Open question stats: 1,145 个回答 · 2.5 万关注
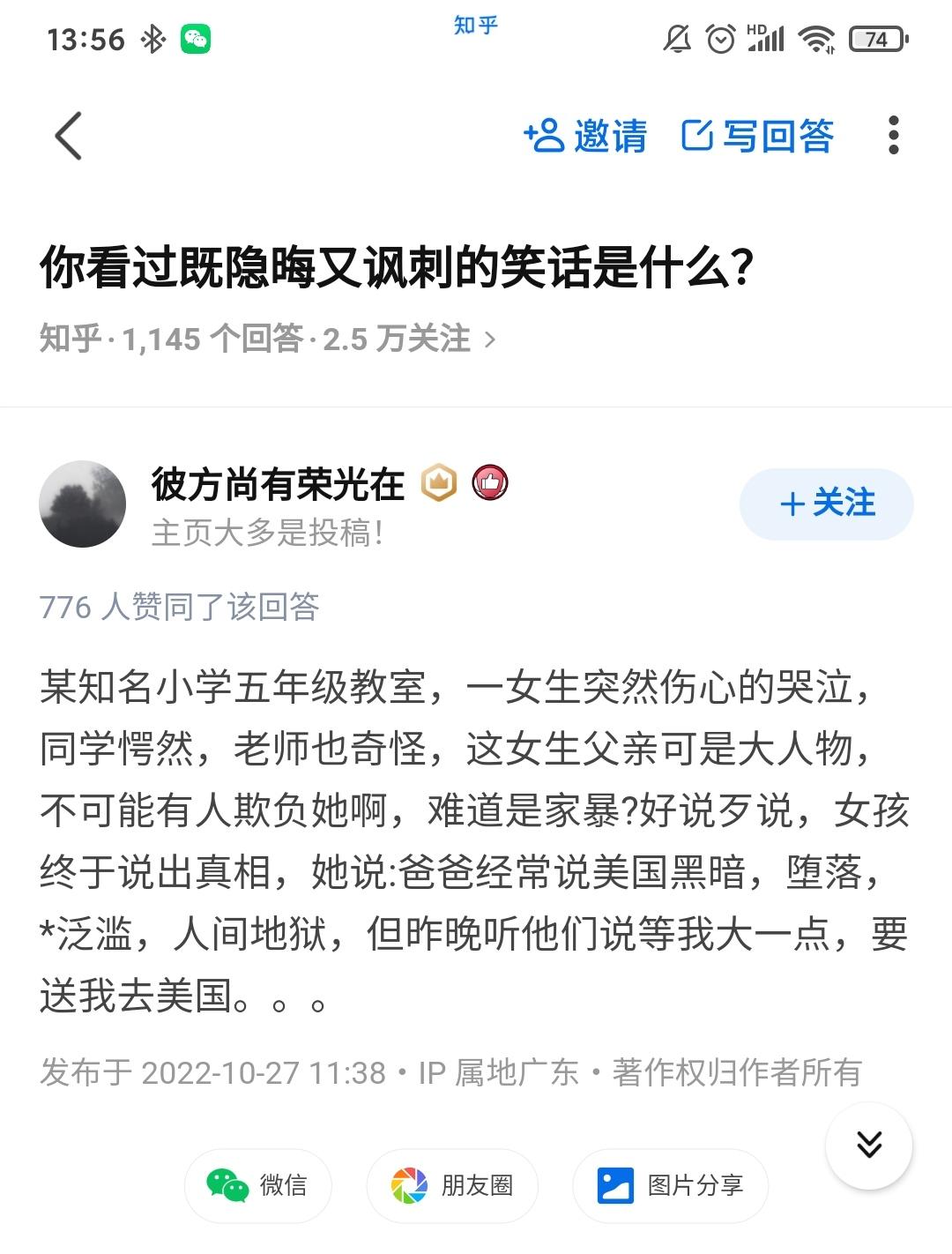 click(268, 339)
